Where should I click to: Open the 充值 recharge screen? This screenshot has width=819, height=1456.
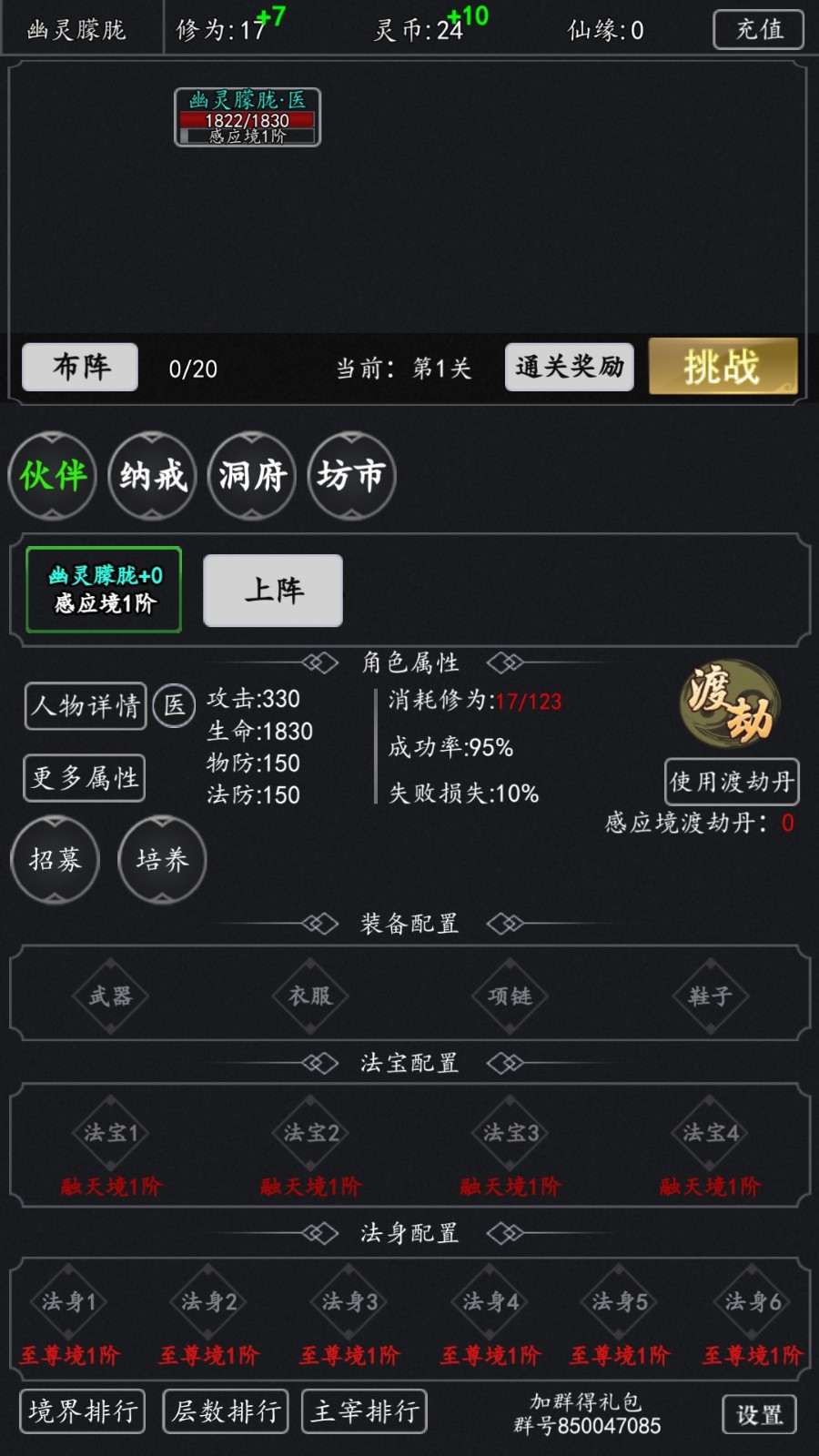click(x=759, y=30)
